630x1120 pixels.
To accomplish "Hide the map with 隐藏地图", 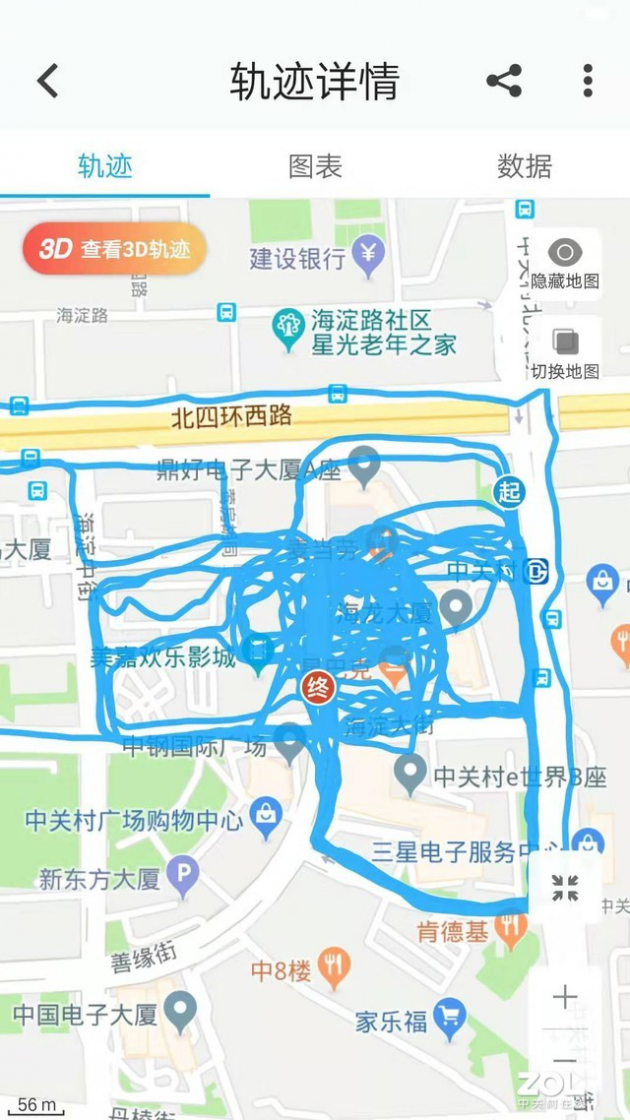I will point(565,264).
